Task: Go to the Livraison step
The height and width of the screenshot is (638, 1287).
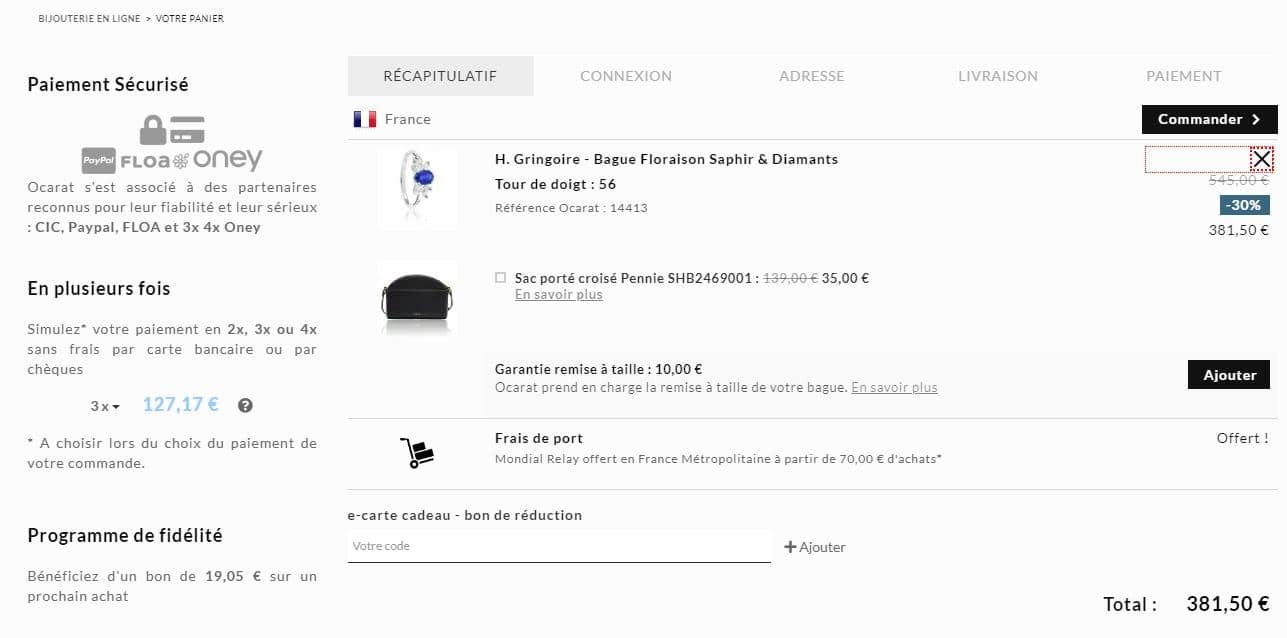Action: click(x=997, y=76)
